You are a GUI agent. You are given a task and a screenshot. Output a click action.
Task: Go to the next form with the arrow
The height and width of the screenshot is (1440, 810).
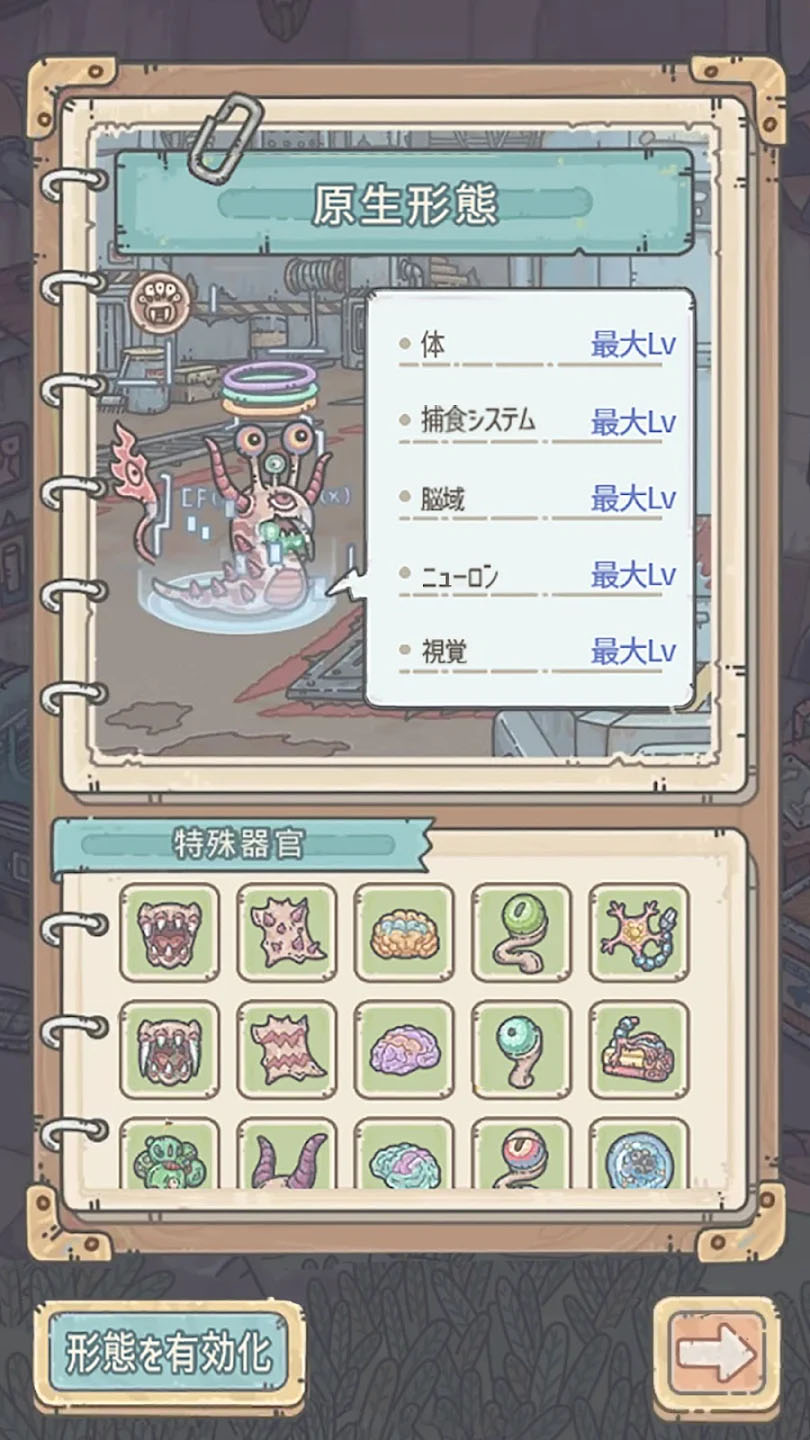point(715,1354)
